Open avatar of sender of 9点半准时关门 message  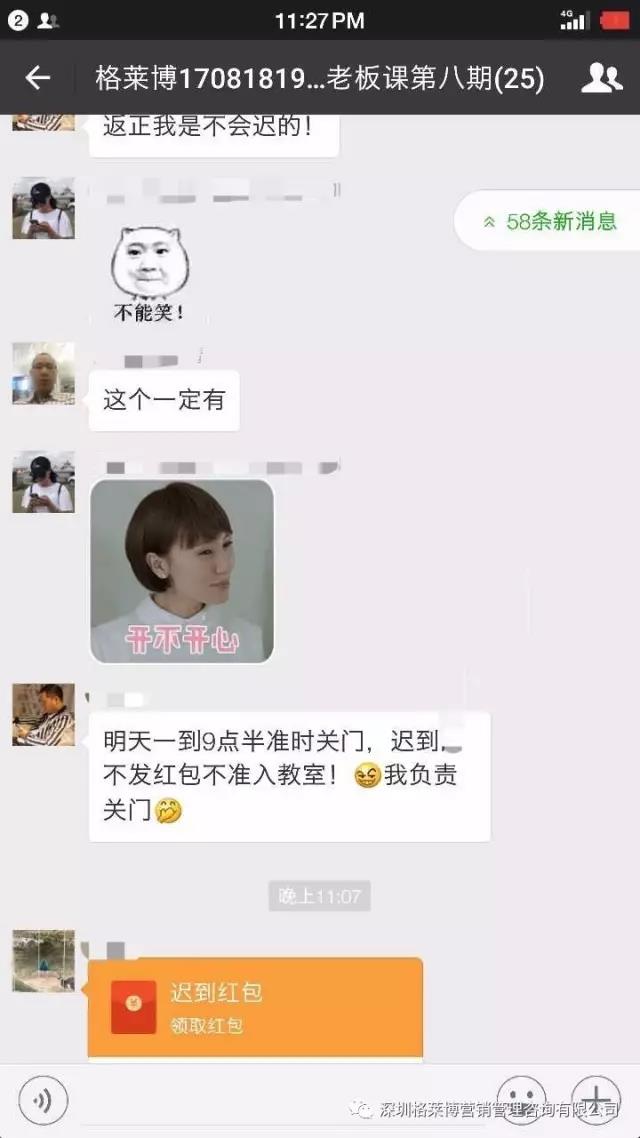[x=43, y=714]
